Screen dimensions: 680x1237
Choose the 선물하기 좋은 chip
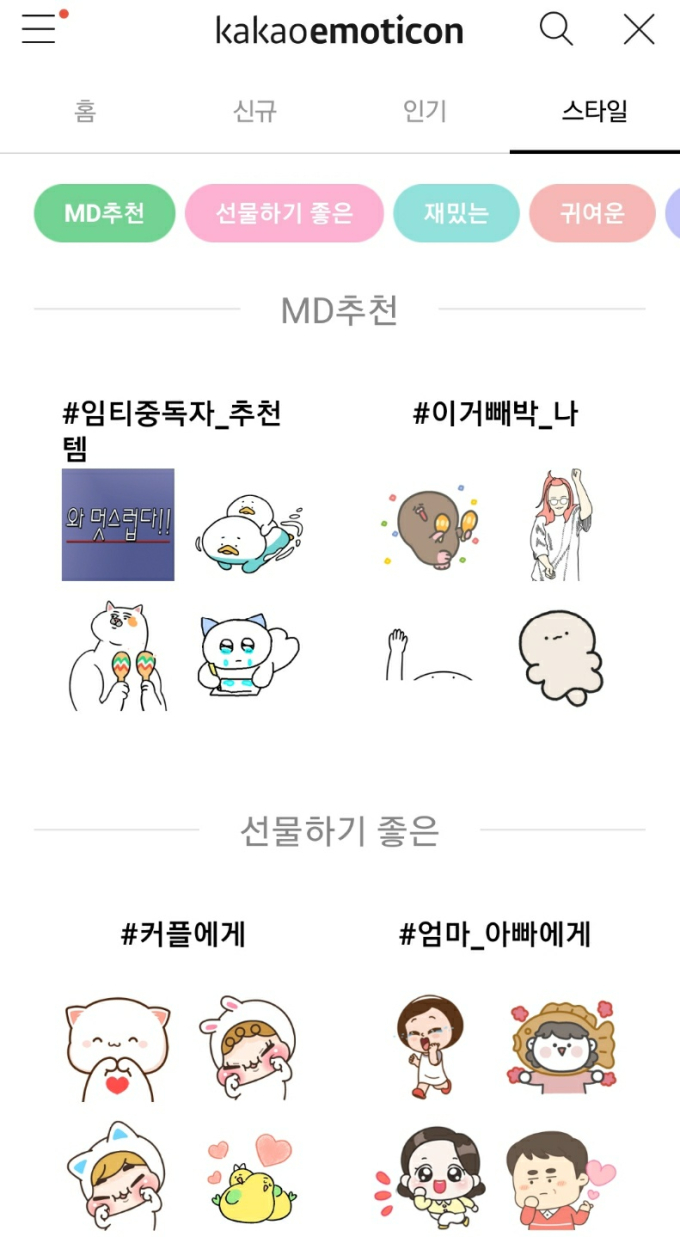click(x=284, y=213)
